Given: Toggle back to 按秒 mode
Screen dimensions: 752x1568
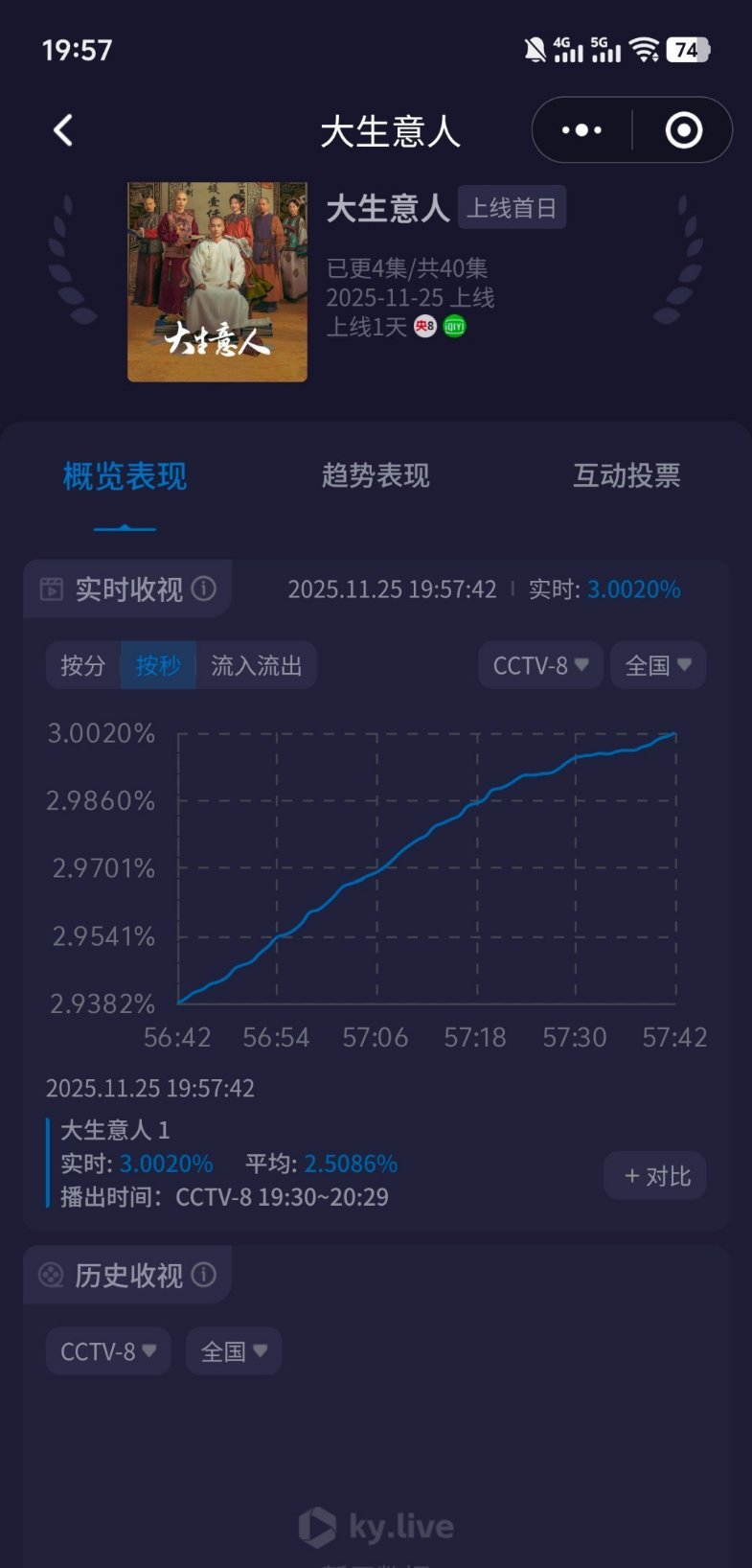Looking at the screenshot, I should pyautogui.click(x=159, y=665).
